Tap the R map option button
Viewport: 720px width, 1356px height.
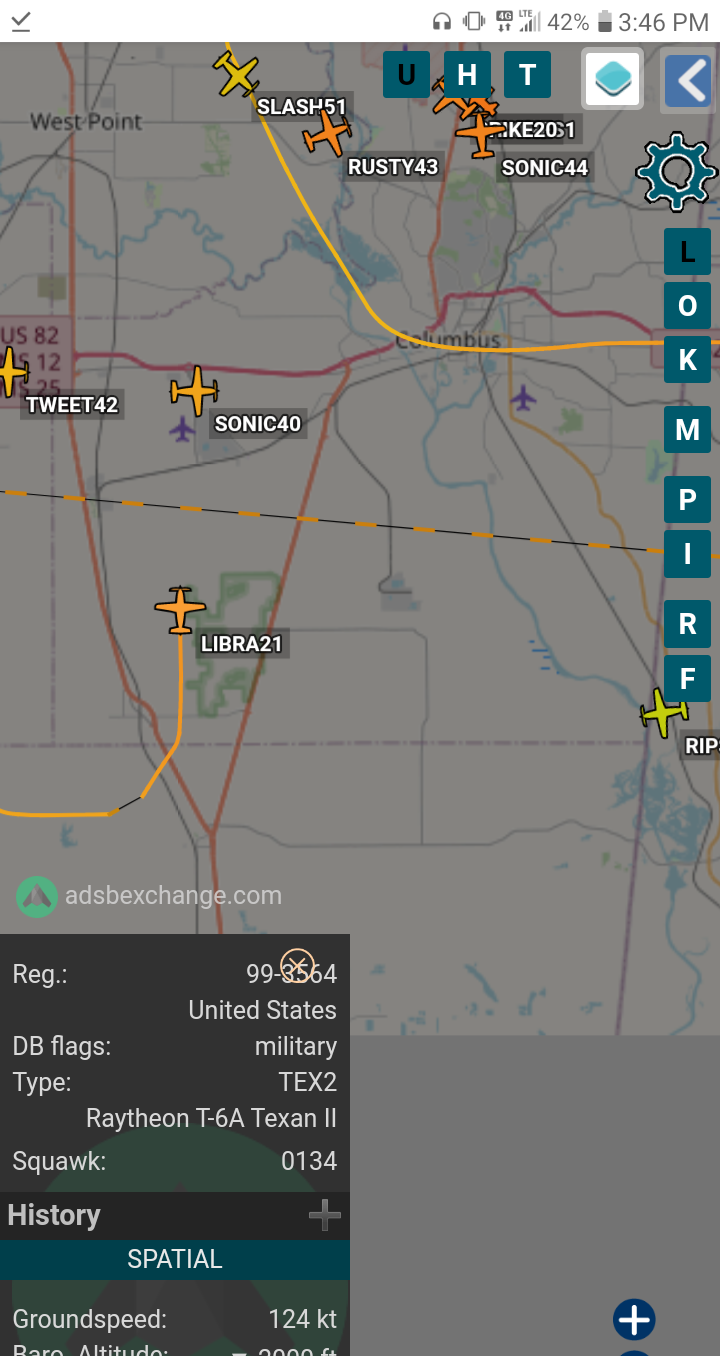tap(687, 625)
